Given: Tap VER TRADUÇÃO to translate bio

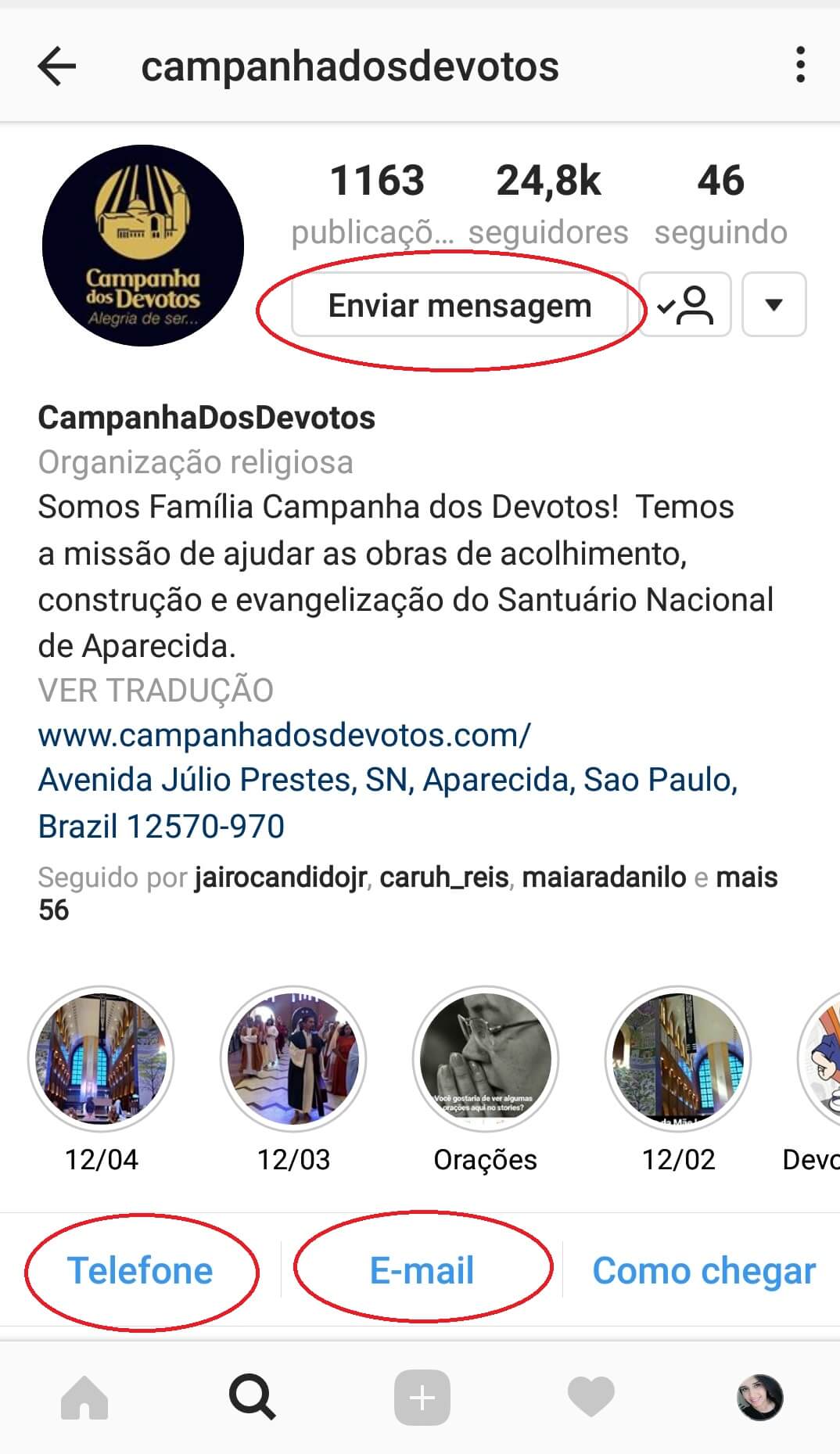Looking at the screenshot, I should click(156, 690).
